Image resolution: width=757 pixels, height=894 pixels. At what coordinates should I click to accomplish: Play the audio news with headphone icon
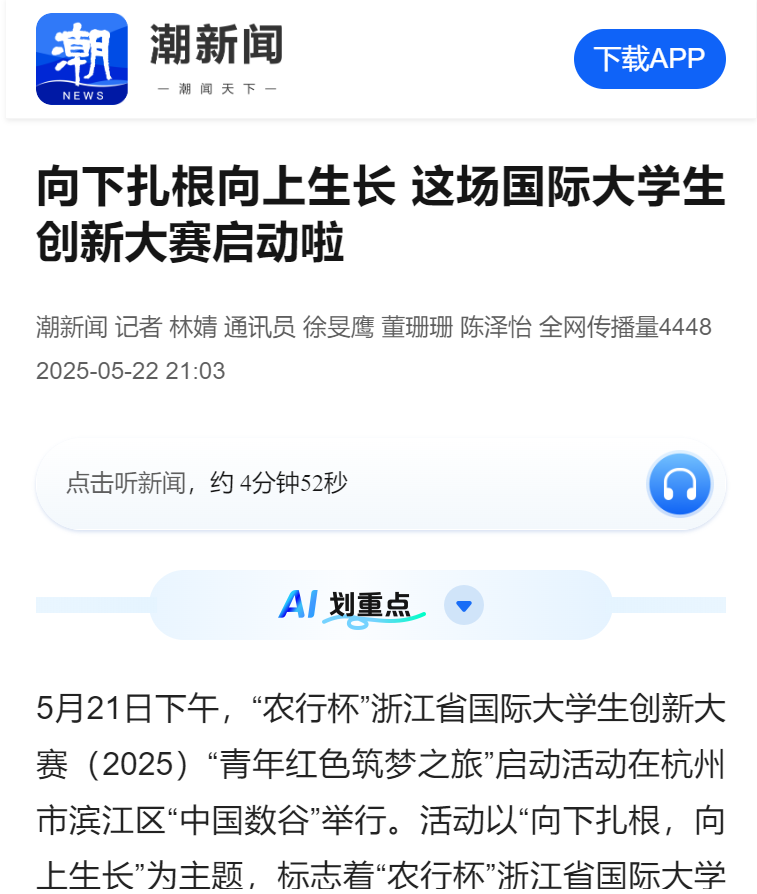click(679, 485)
